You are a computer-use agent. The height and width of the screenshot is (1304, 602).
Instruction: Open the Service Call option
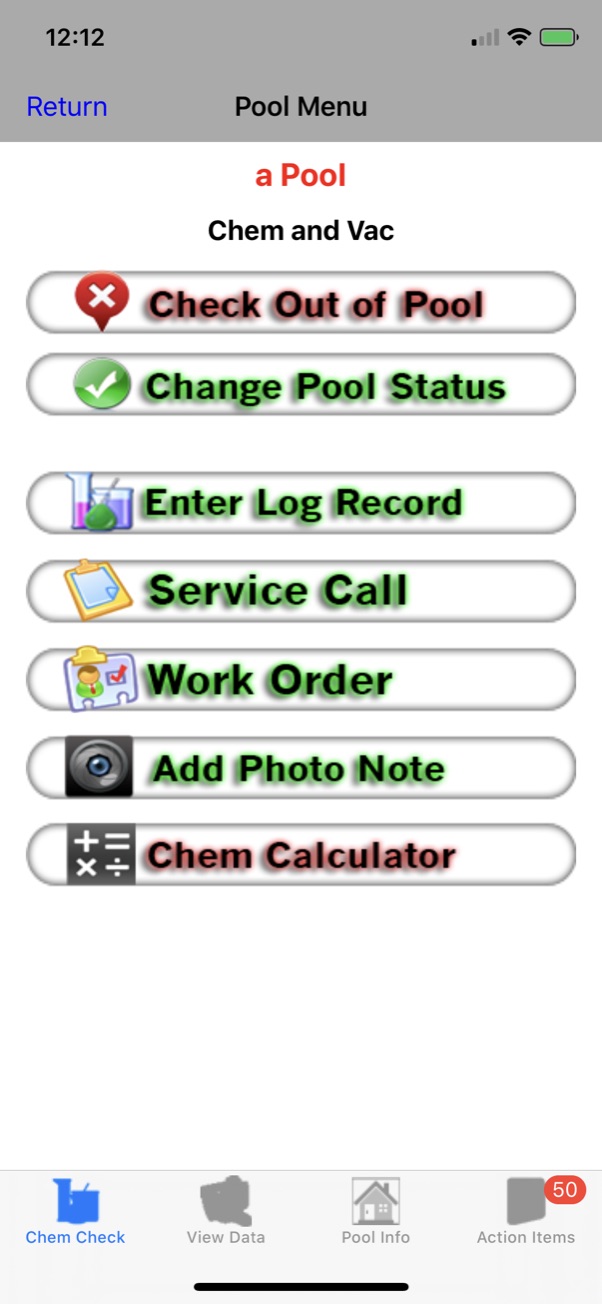pyautogui.click(x=301, y=591)
